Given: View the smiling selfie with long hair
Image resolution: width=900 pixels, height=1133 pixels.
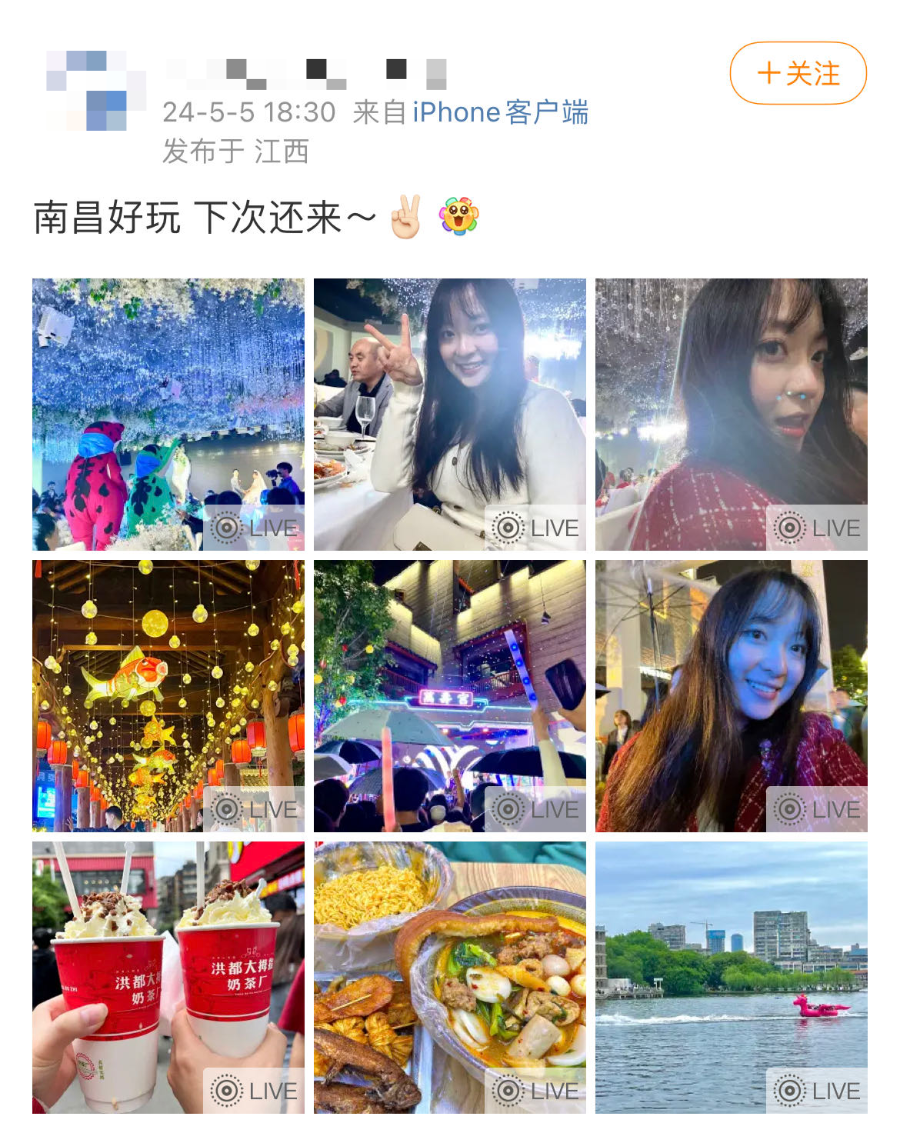Looking at the screenshot, I should 731,695.
